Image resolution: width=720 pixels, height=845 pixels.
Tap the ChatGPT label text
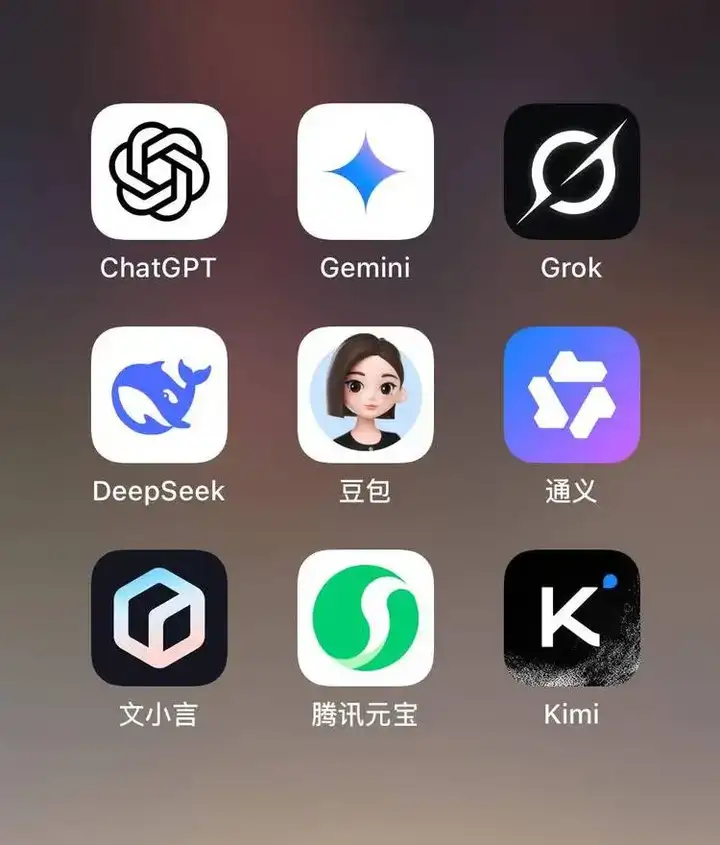[x=160, y=267]
